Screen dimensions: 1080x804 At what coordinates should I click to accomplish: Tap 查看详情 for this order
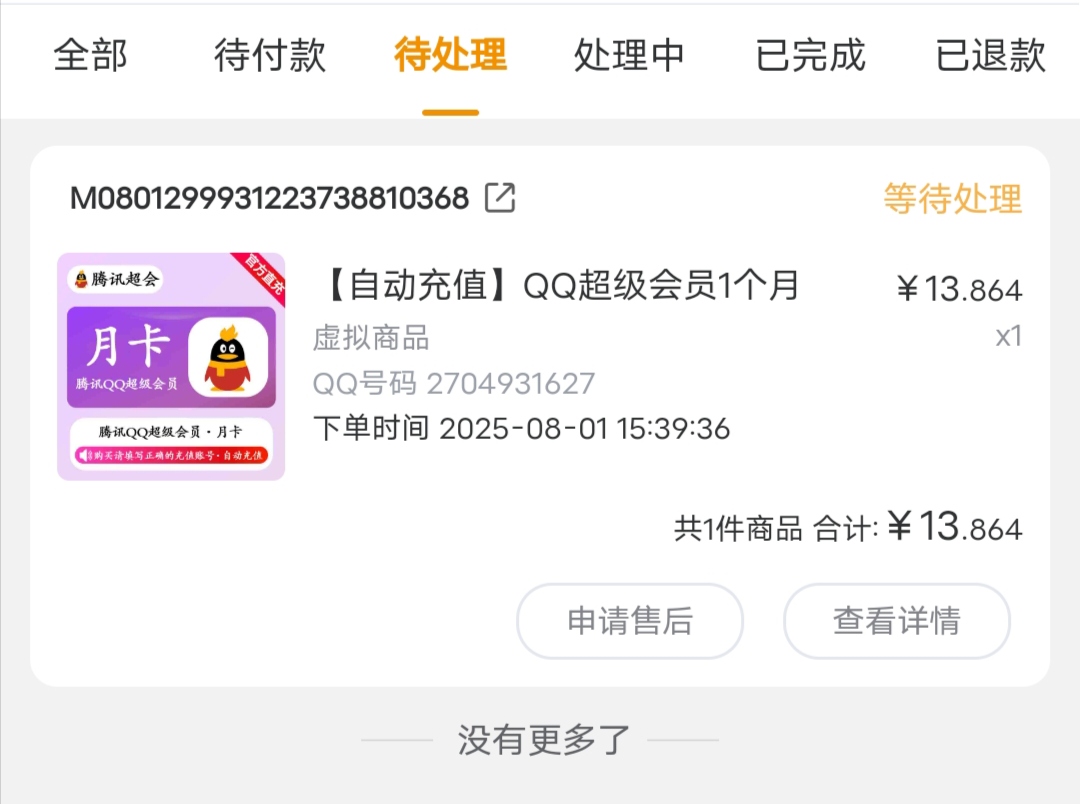tap(896, 621)
